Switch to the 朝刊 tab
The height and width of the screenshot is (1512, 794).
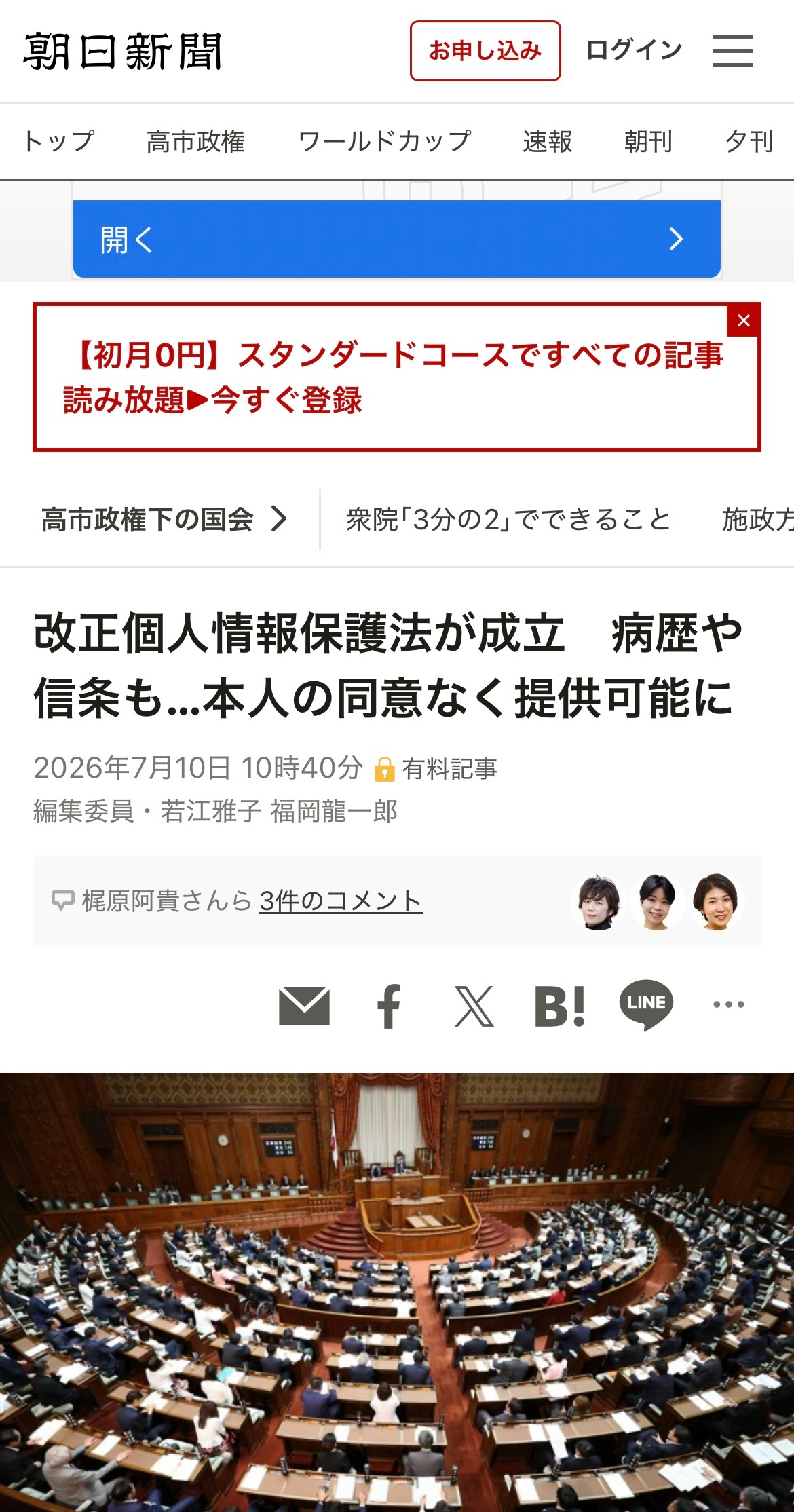[648, 141]
